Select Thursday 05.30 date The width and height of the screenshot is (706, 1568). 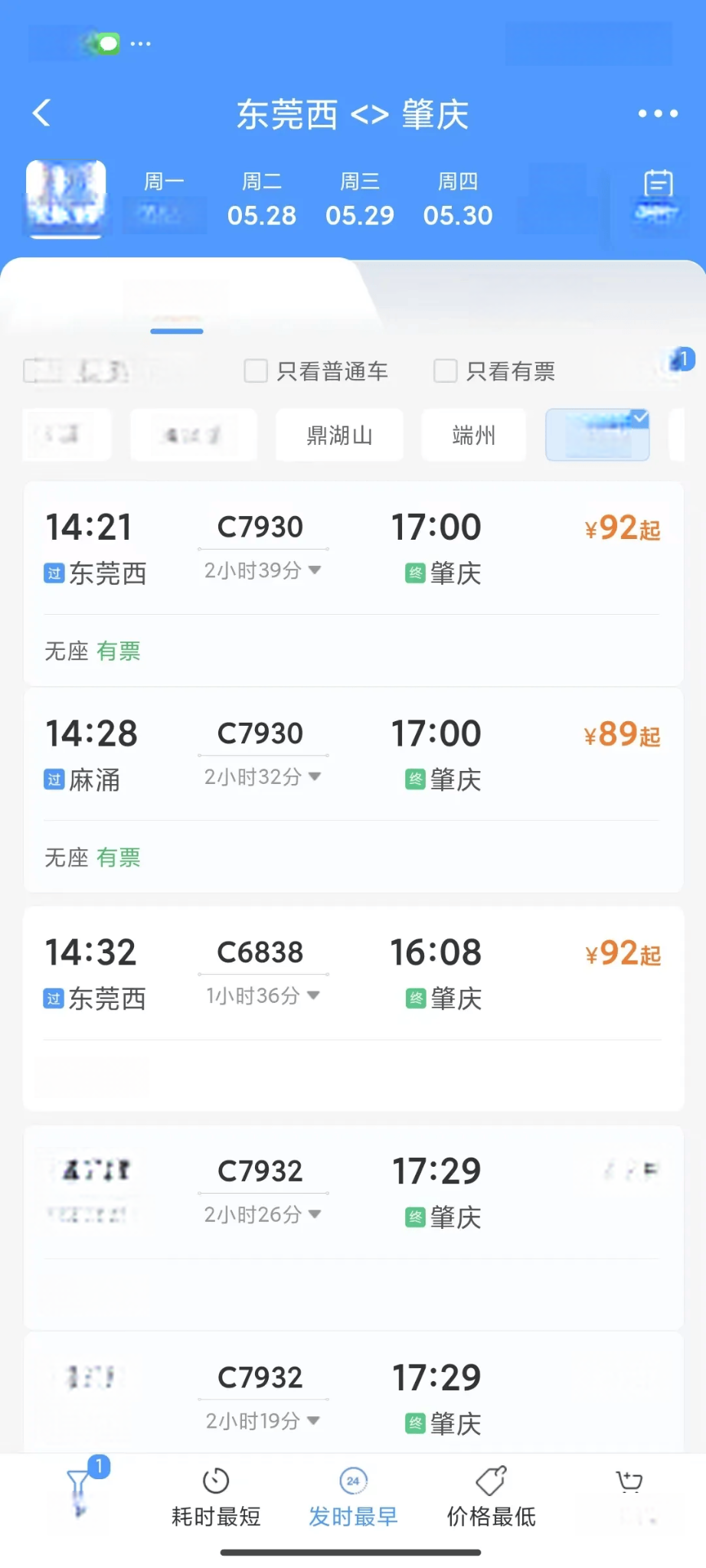click(x=458, y=200)
